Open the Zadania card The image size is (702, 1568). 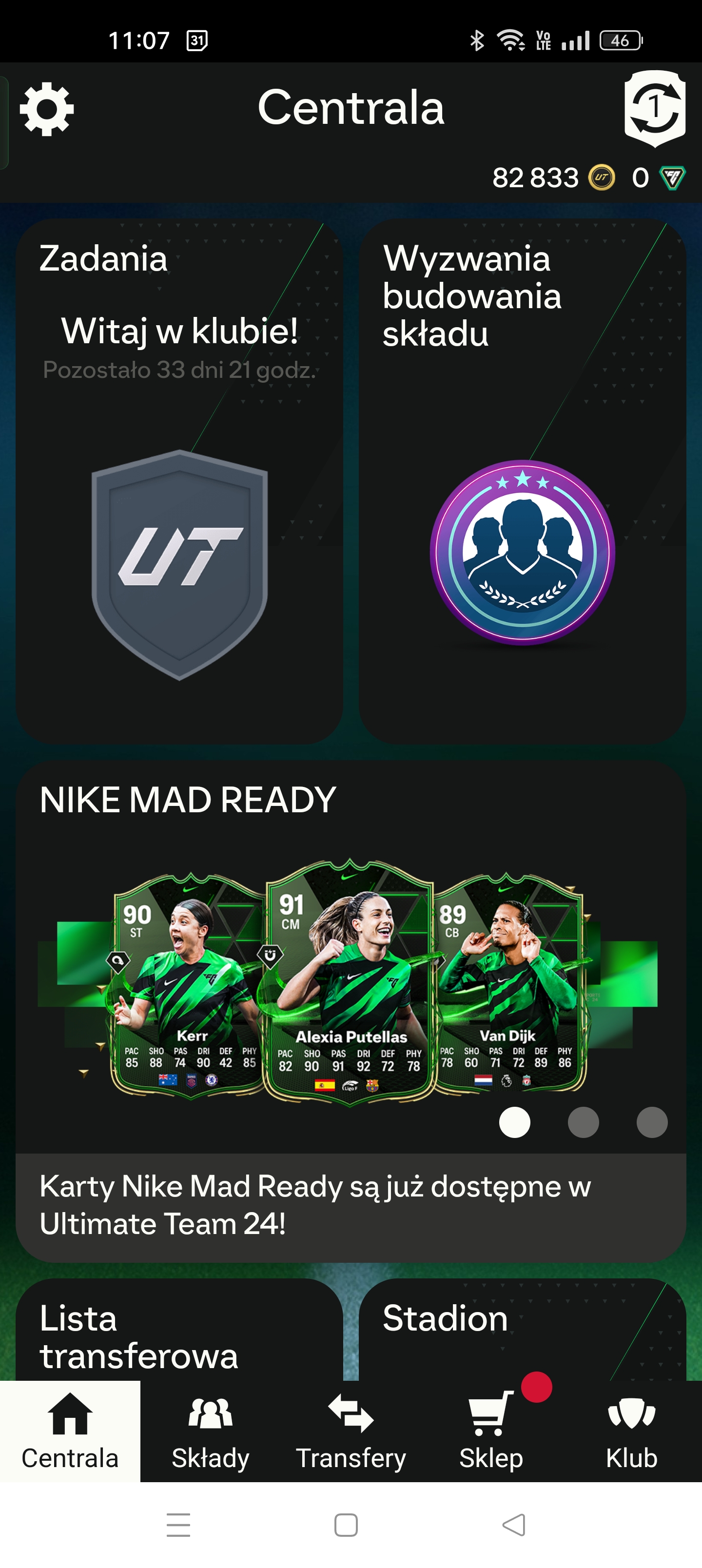pyautogui.click(x=179, y=481)
